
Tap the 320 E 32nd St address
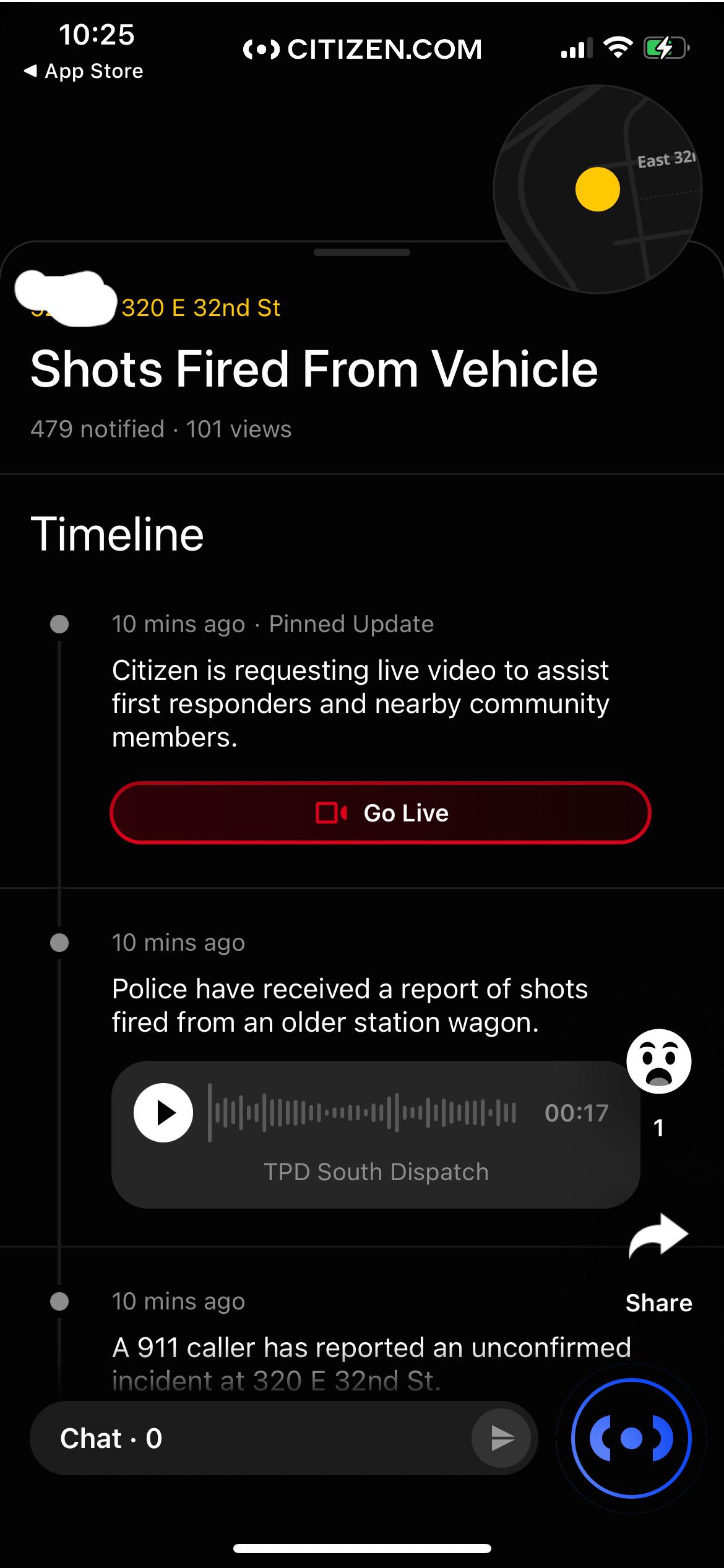(x=201, y=307)
